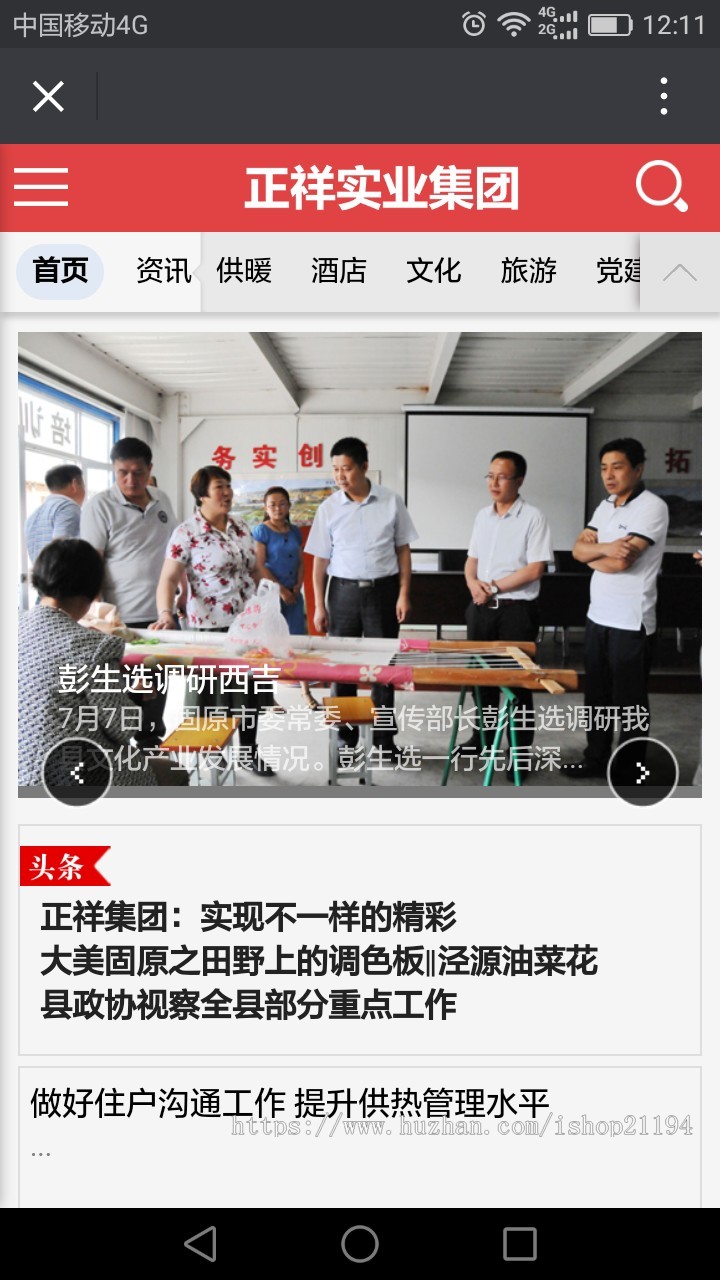Select the 首页 home tab
Viewport: 720px width, 1280px height.
pyautogui.click(x=60, y=271)
